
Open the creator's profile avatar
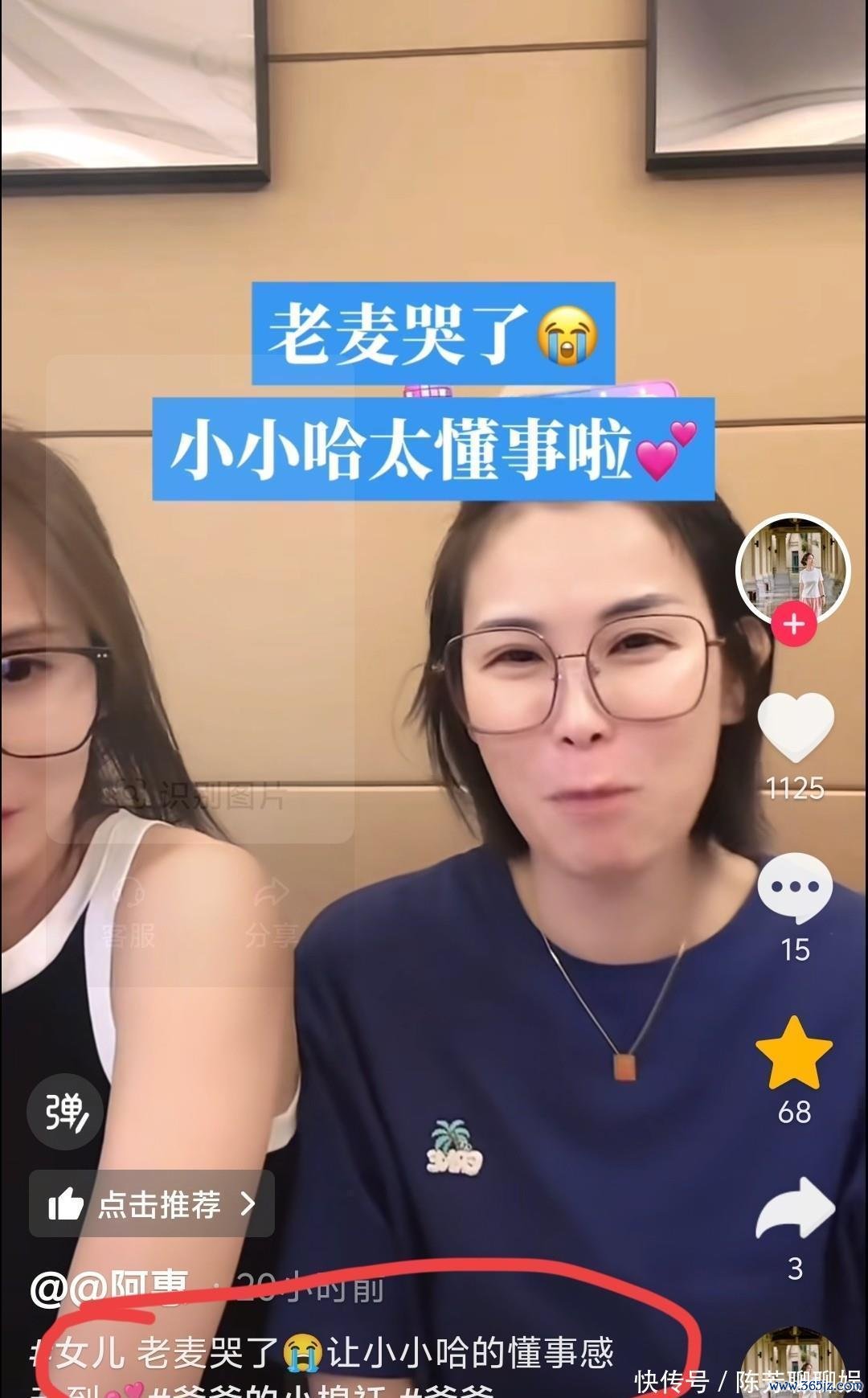tap(793, 568)
